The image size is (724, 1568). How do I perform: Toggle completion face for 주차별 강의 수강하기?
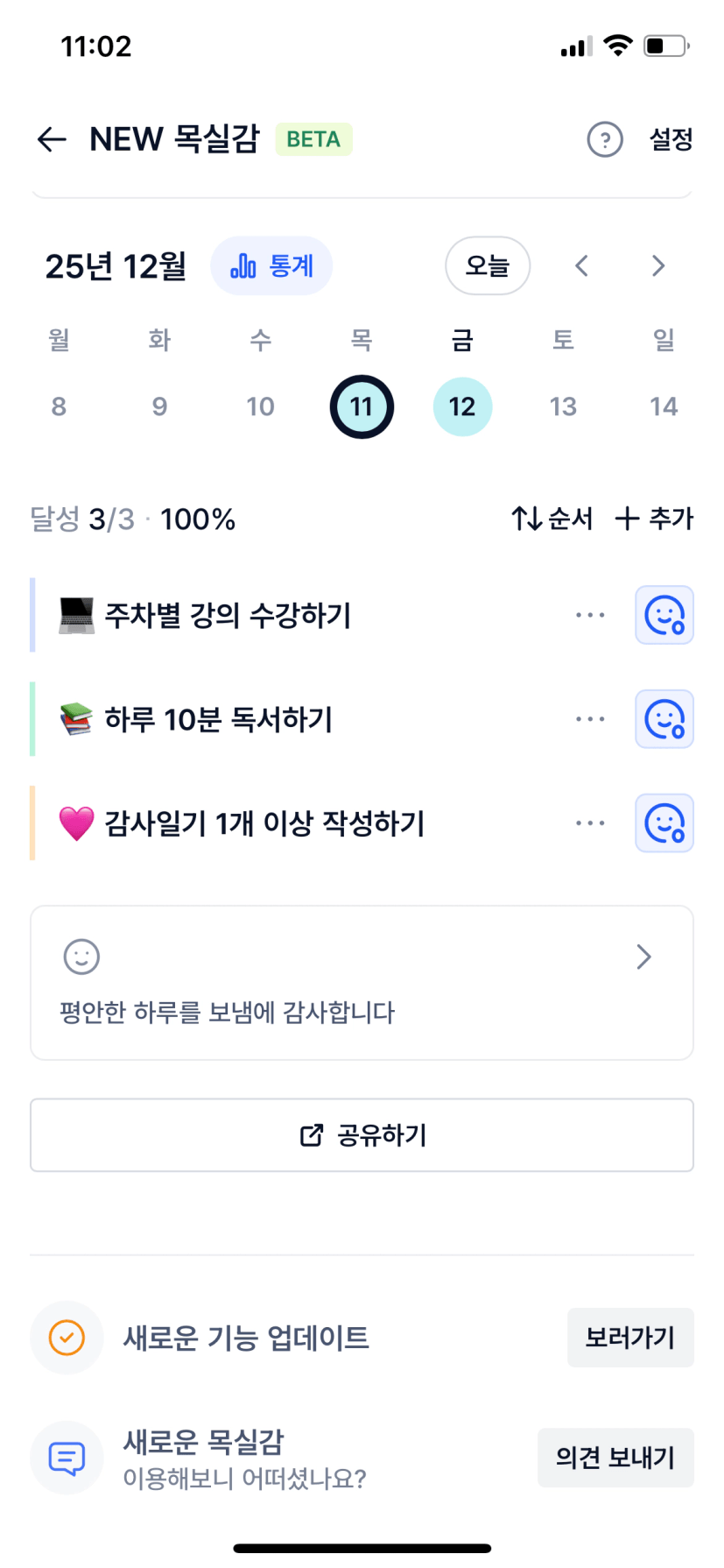664,615
